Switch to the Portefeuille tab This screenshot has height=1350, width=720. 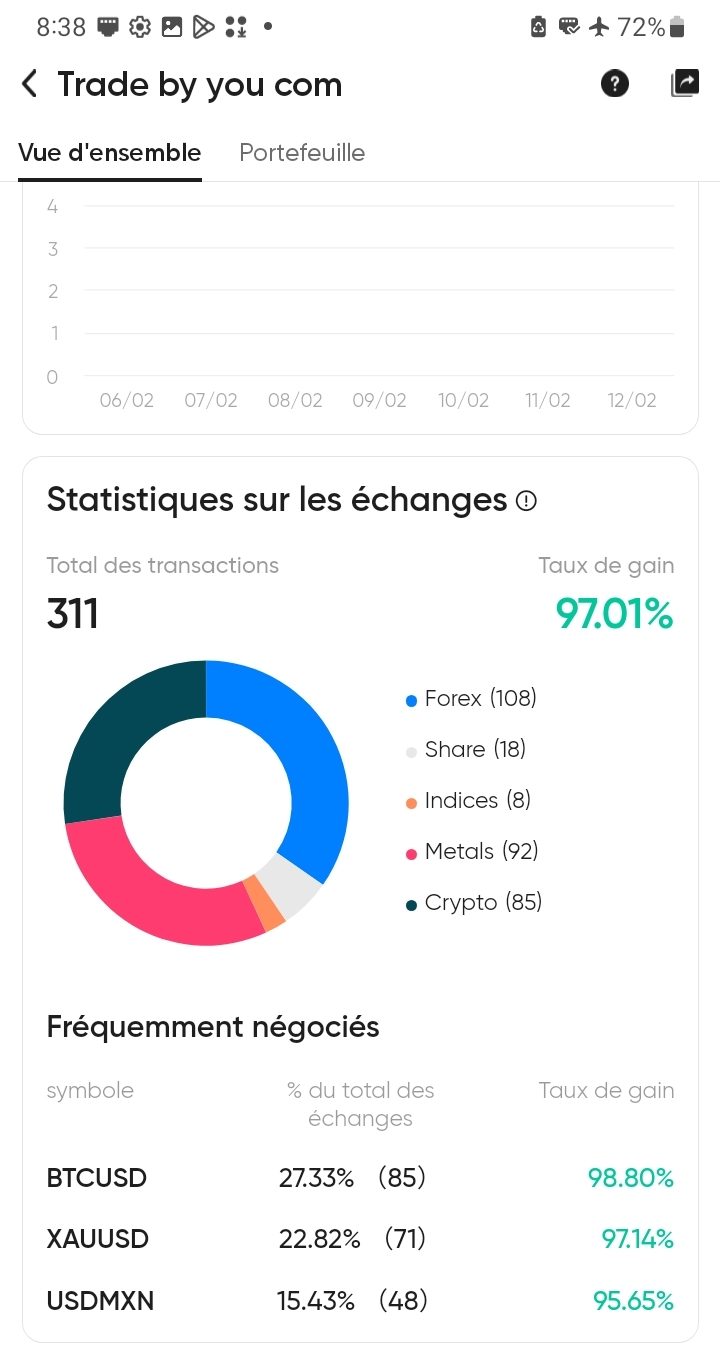tap(302, 153)
